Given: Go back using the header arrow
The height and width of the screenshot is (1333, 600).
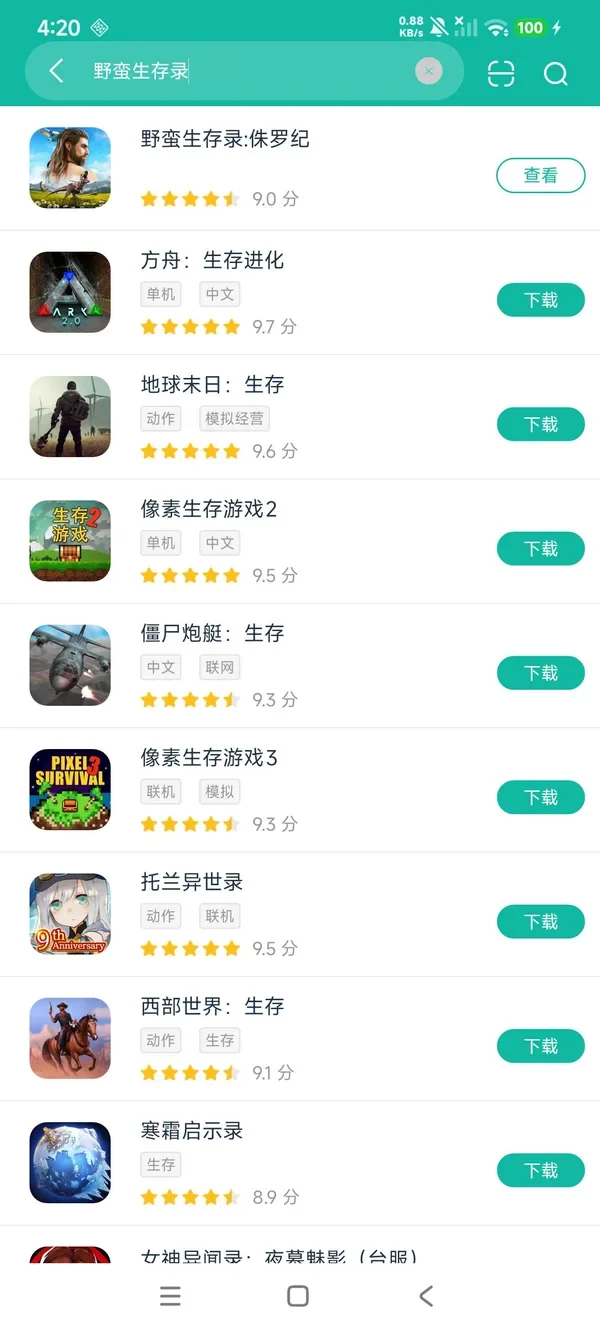Looking at the screenshot, I should [x=56, y=71].
